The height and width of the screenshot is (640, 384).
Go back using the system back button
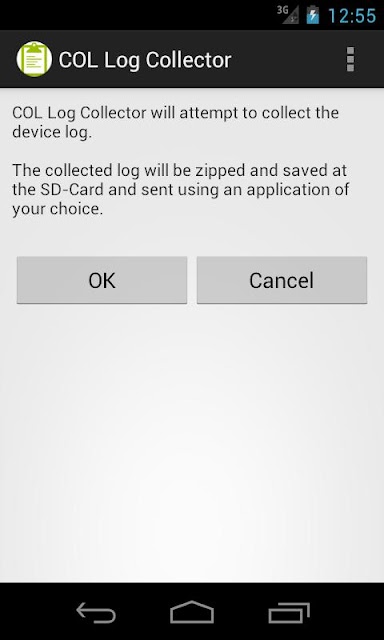point(96,613)
